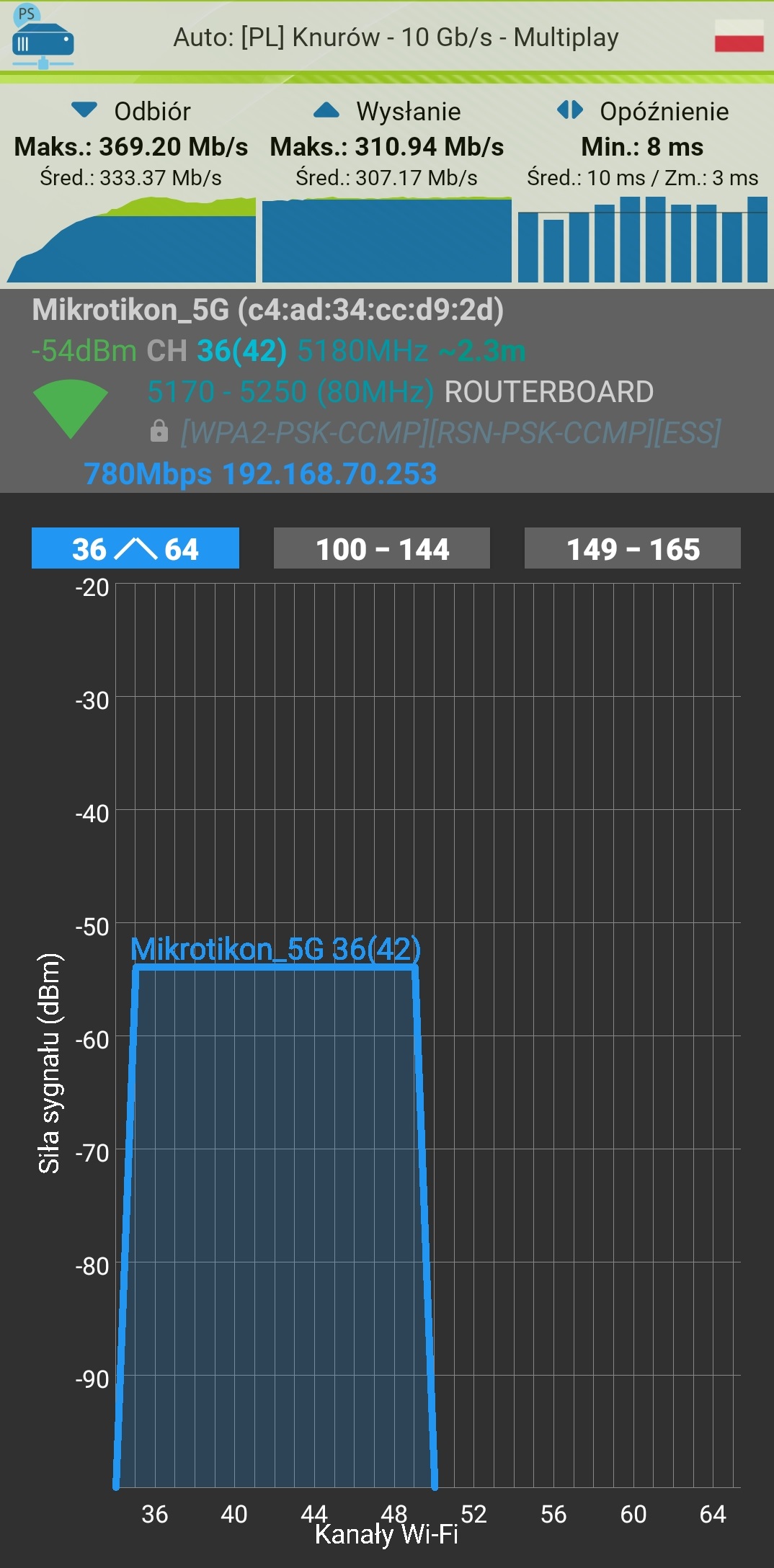774x1568 pixels.
Task: Open the Mikrotikon_5G network details
Action: pos(387,391)
